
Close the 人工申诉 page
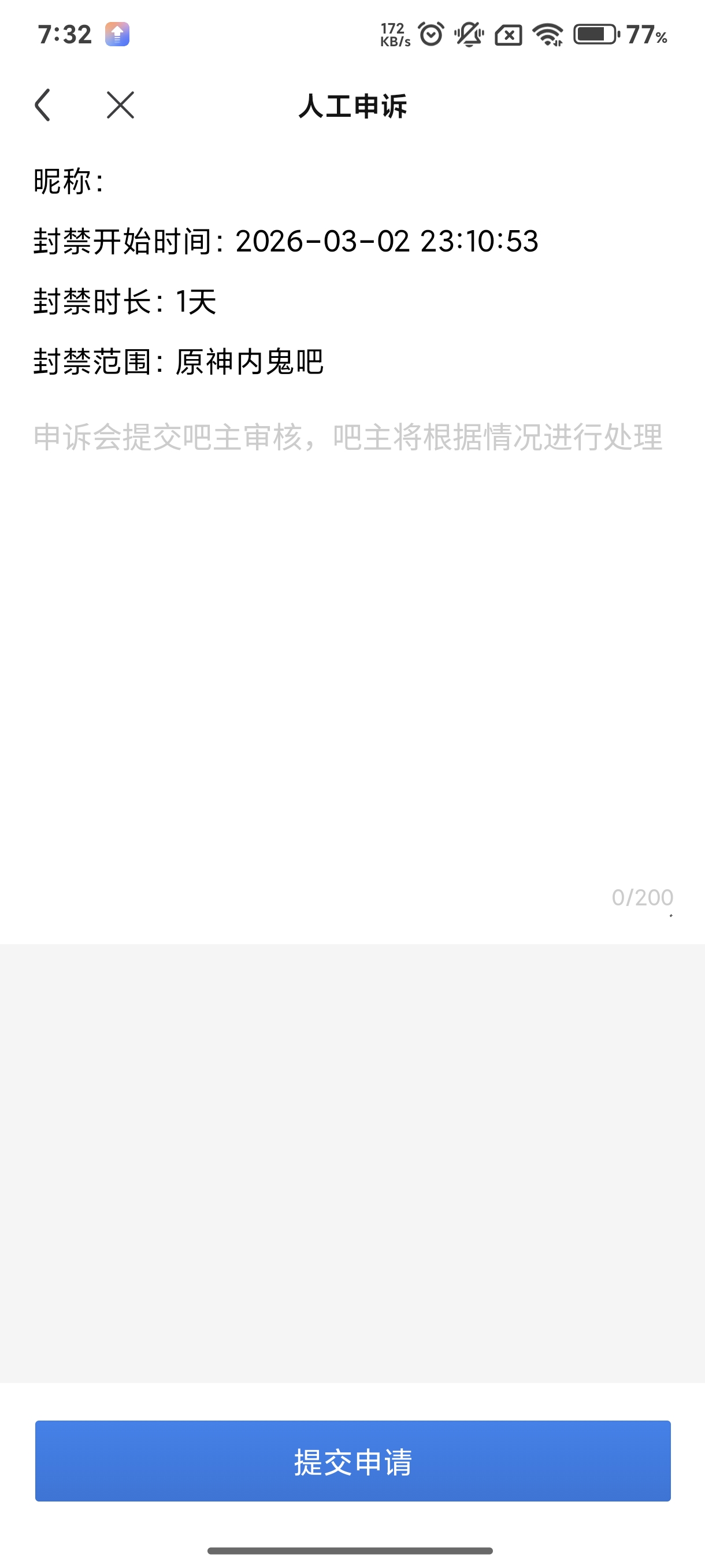point(120,105)
